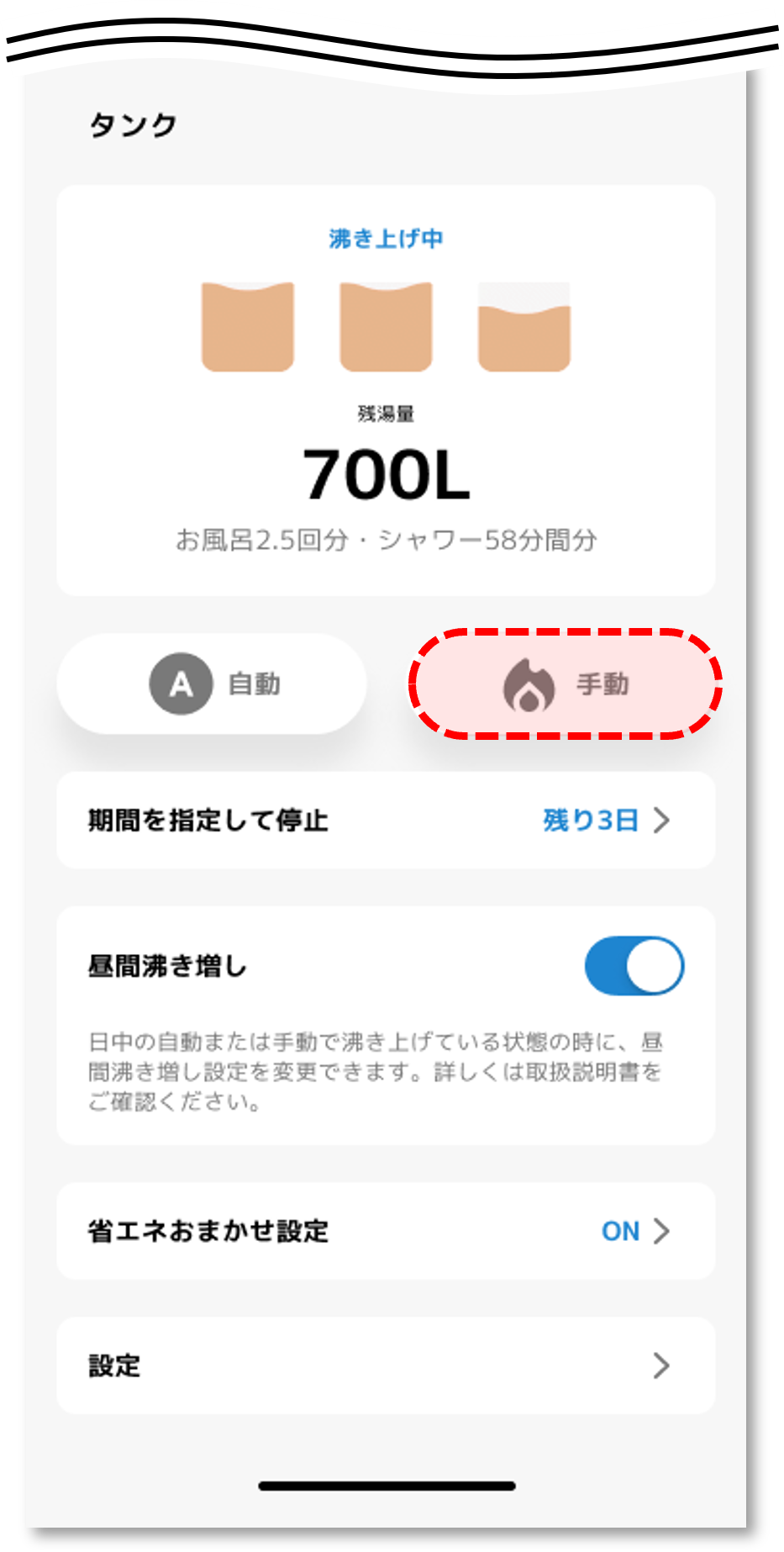Open 省エネおまかせ設定 row
Viewport: 784px width, 1552px height.
386,1231
